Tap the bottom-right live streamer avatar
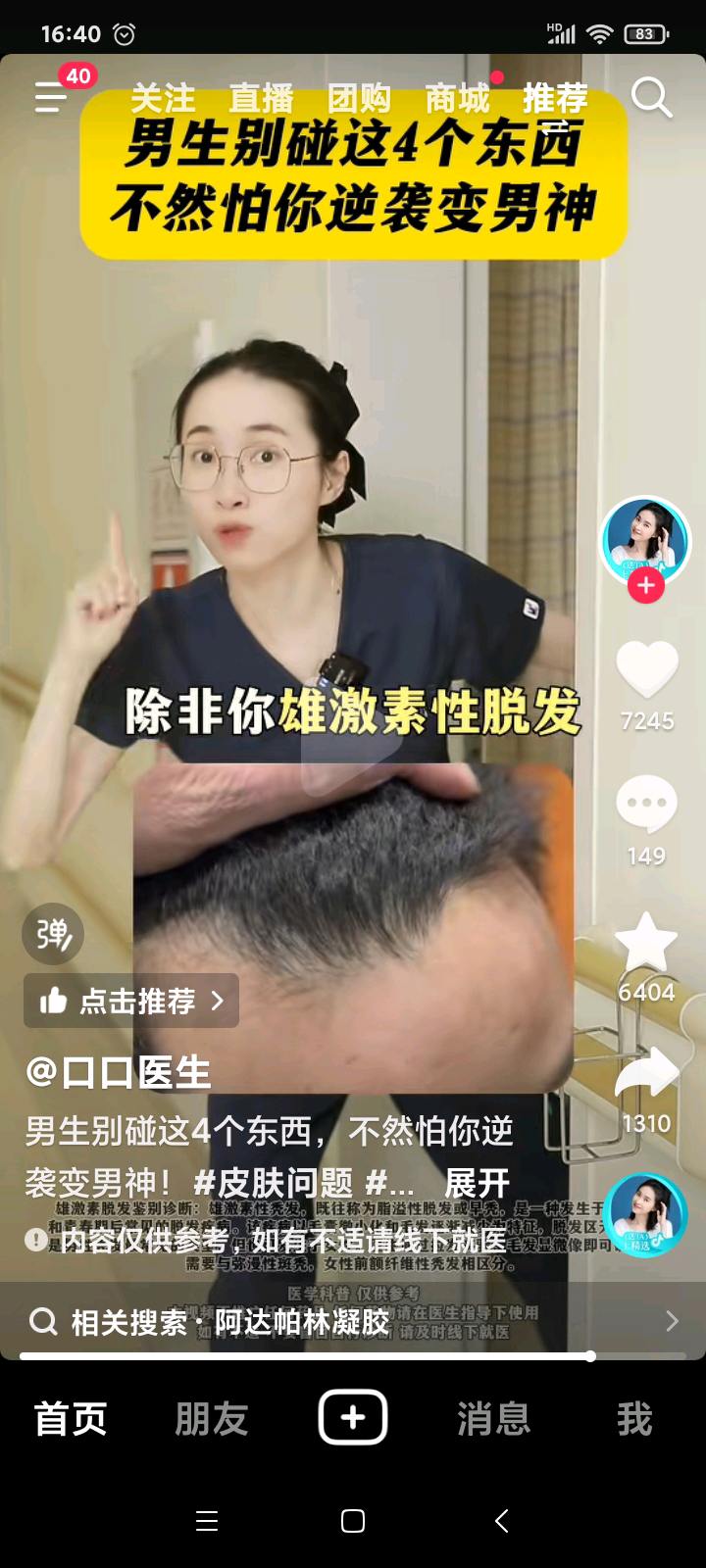 click(x=645, y=1214)
